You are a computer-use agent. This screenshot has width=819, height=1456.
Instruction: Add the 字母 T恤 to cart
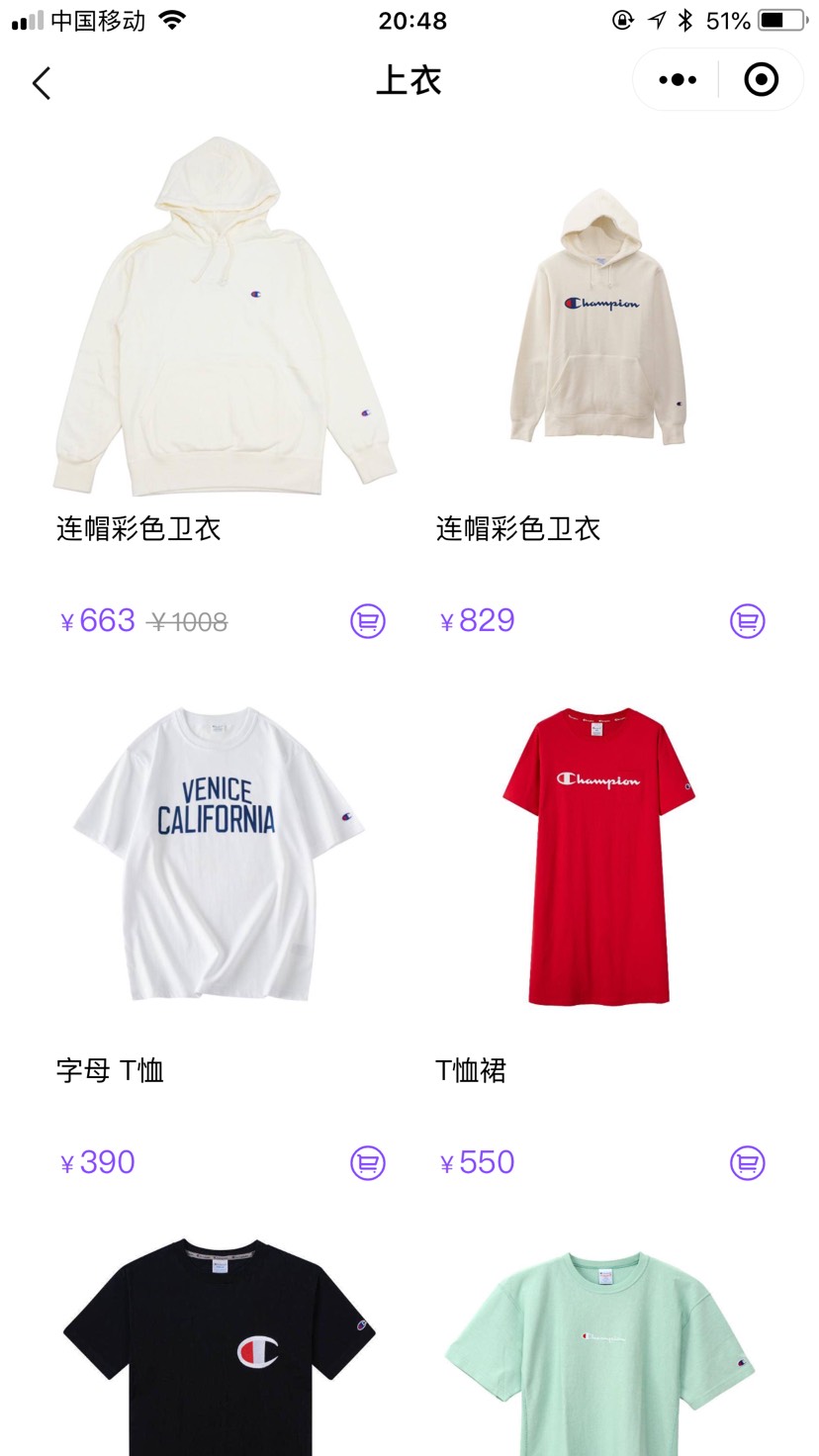click(368, 1162)
